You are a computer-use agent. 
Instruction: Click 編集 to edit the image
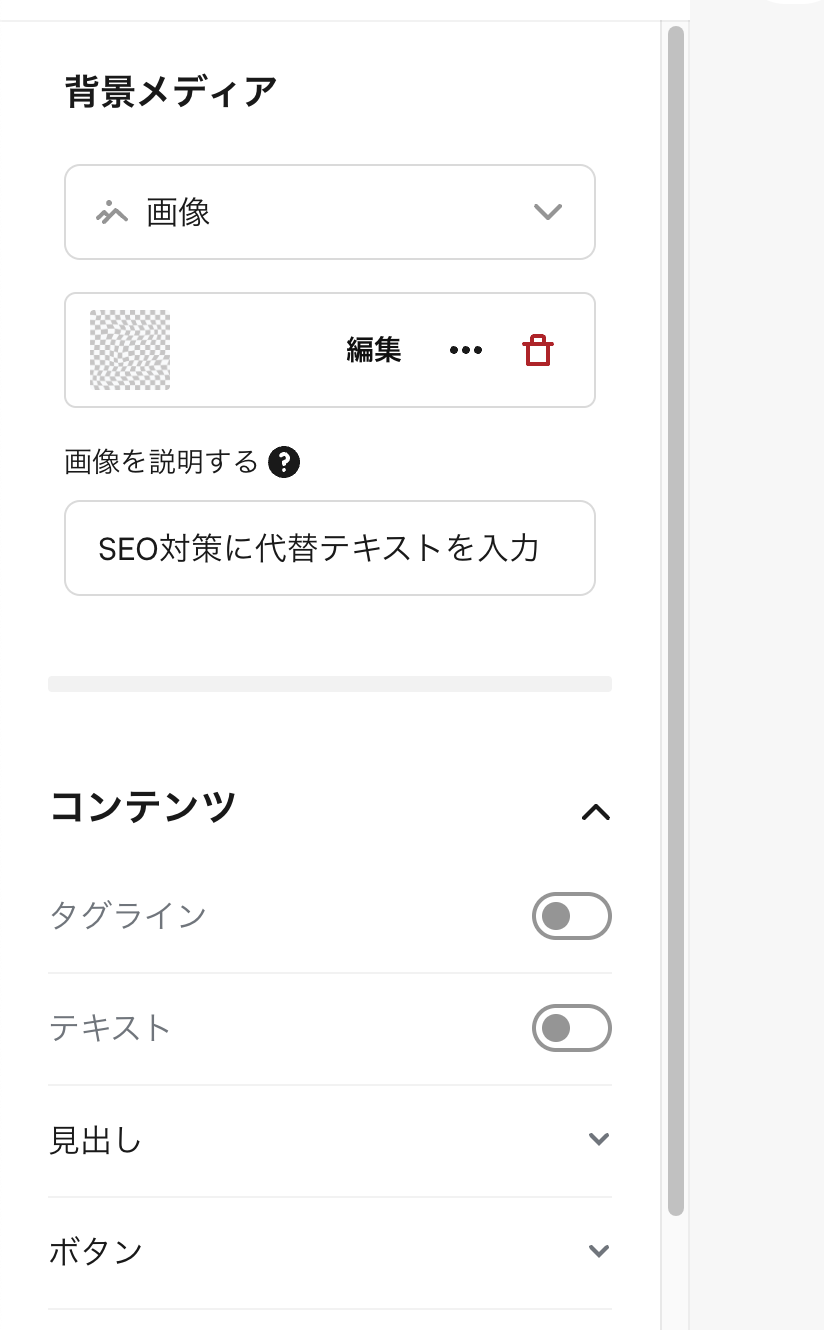[x=375, y=350]
